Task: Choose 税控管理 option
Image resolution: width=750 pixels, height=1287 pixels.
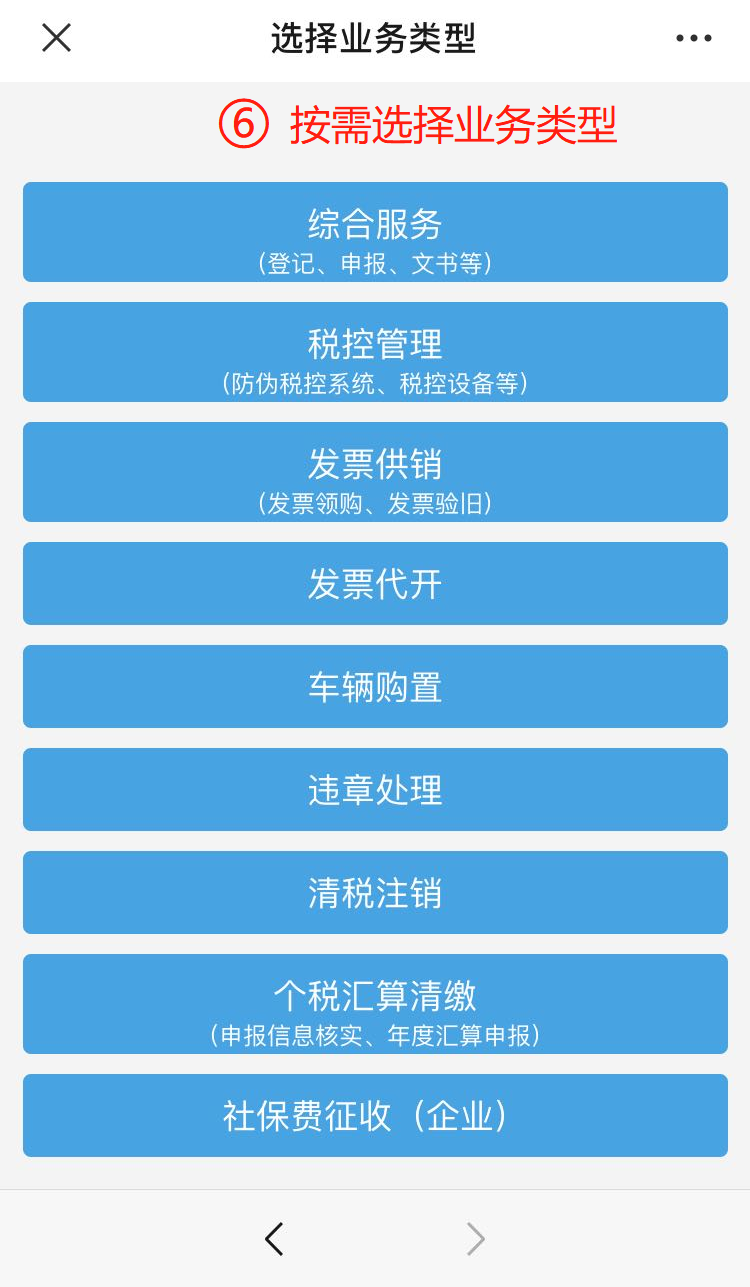Action: [x=375, y=352]
